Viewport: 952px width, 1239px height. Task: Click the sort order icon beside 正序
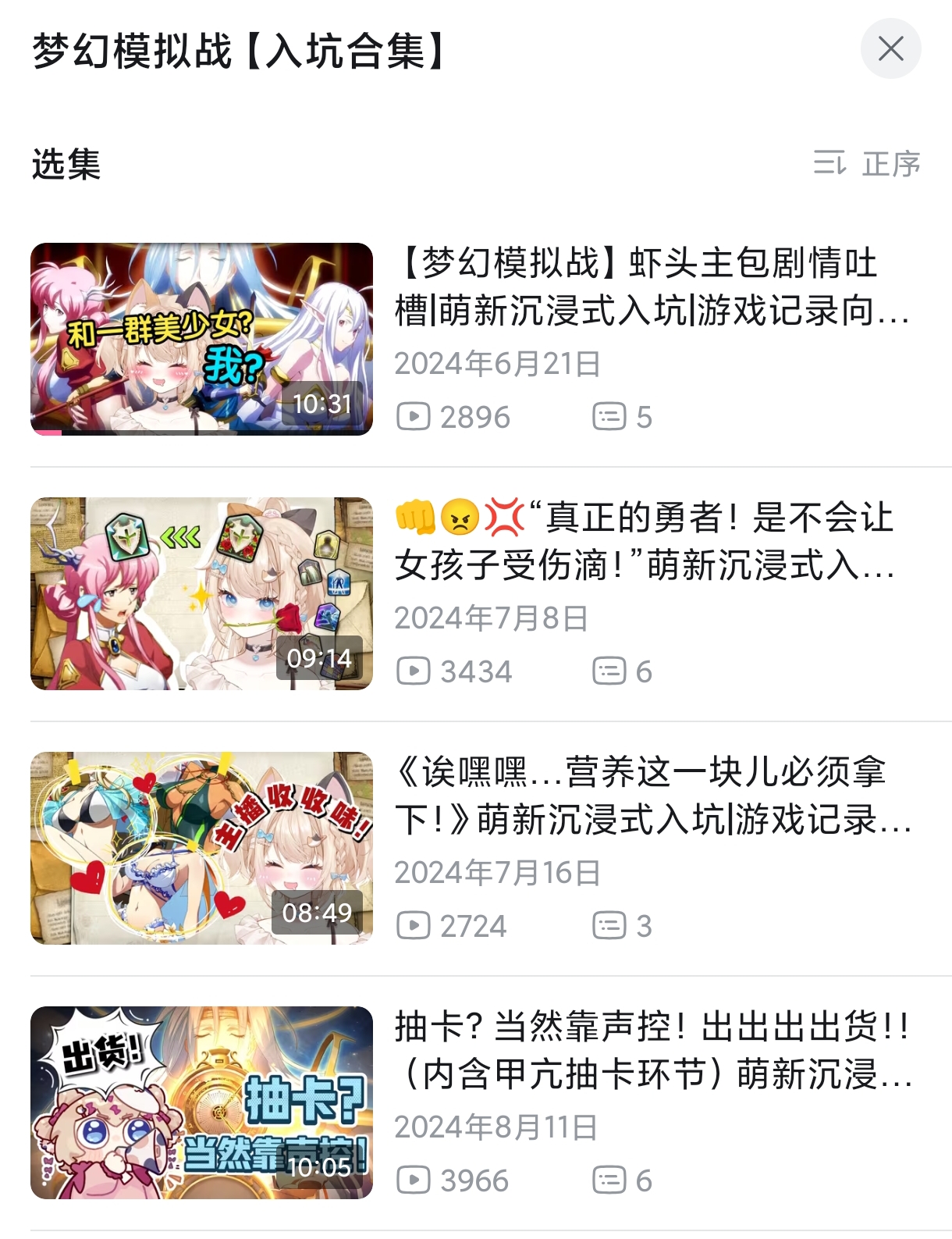pos(829,164)
